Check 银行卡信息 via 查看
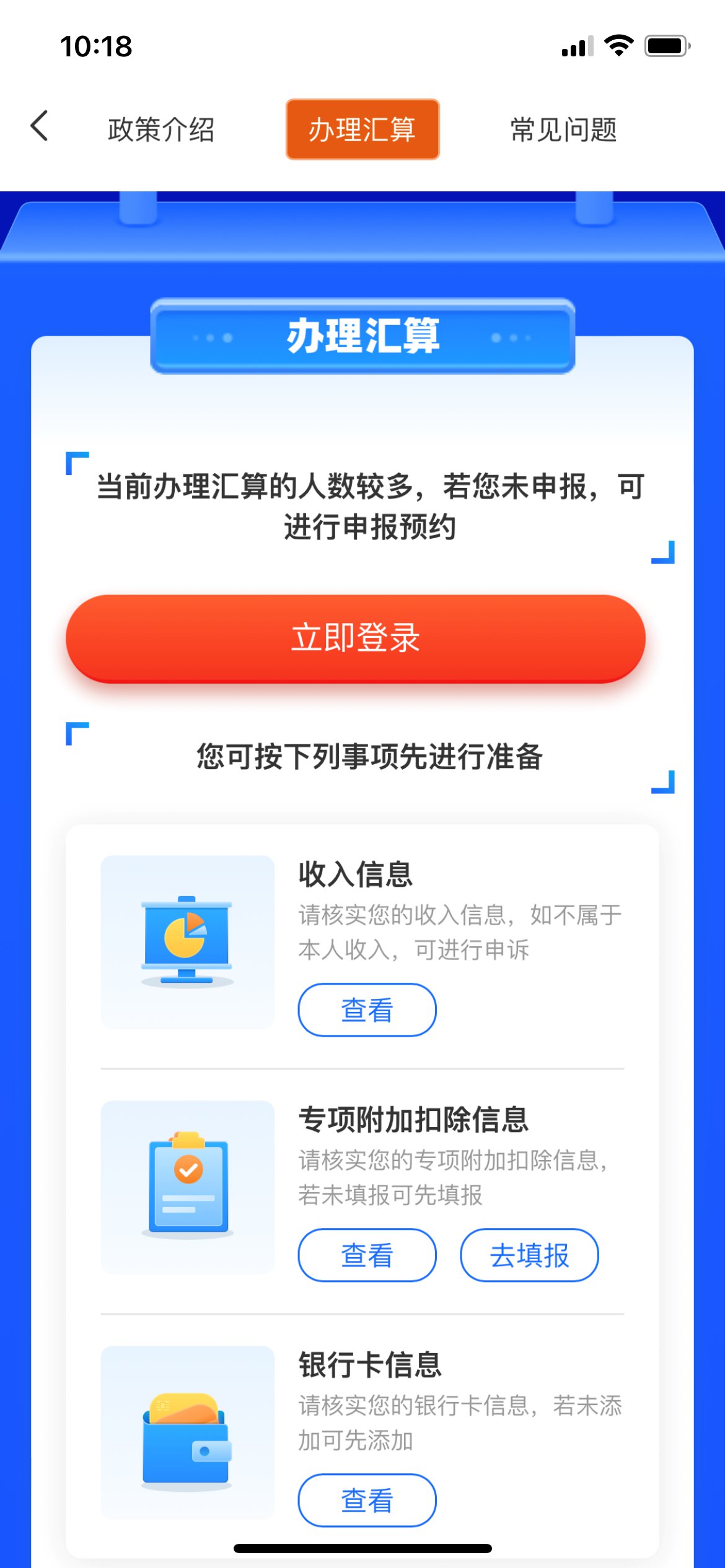The height and width of the screenshot is (1568, 725). [367, 1500]
